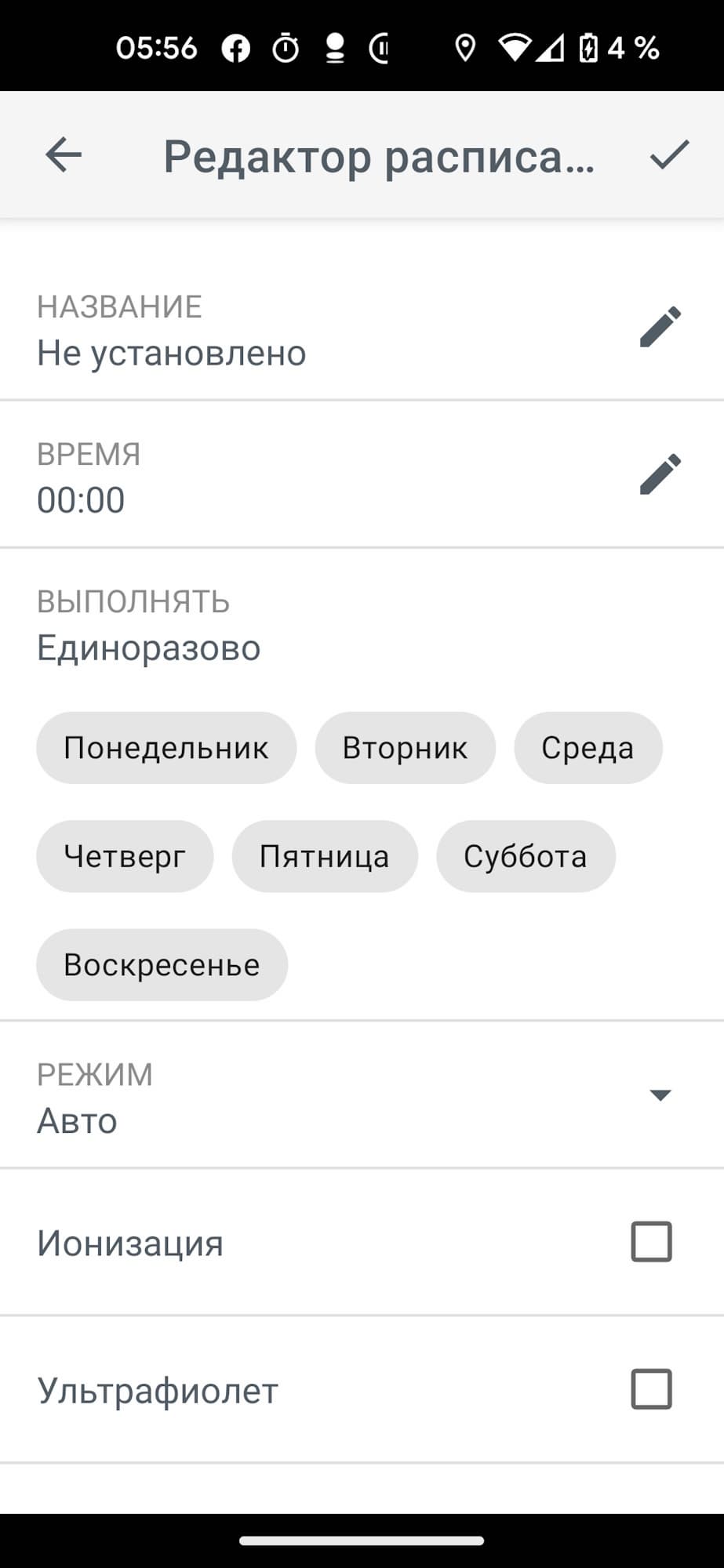Image resolution: width=724 pixels, height=1568 pixels.
Task: Pick the Четверг chip
Action: click(125, 856)
